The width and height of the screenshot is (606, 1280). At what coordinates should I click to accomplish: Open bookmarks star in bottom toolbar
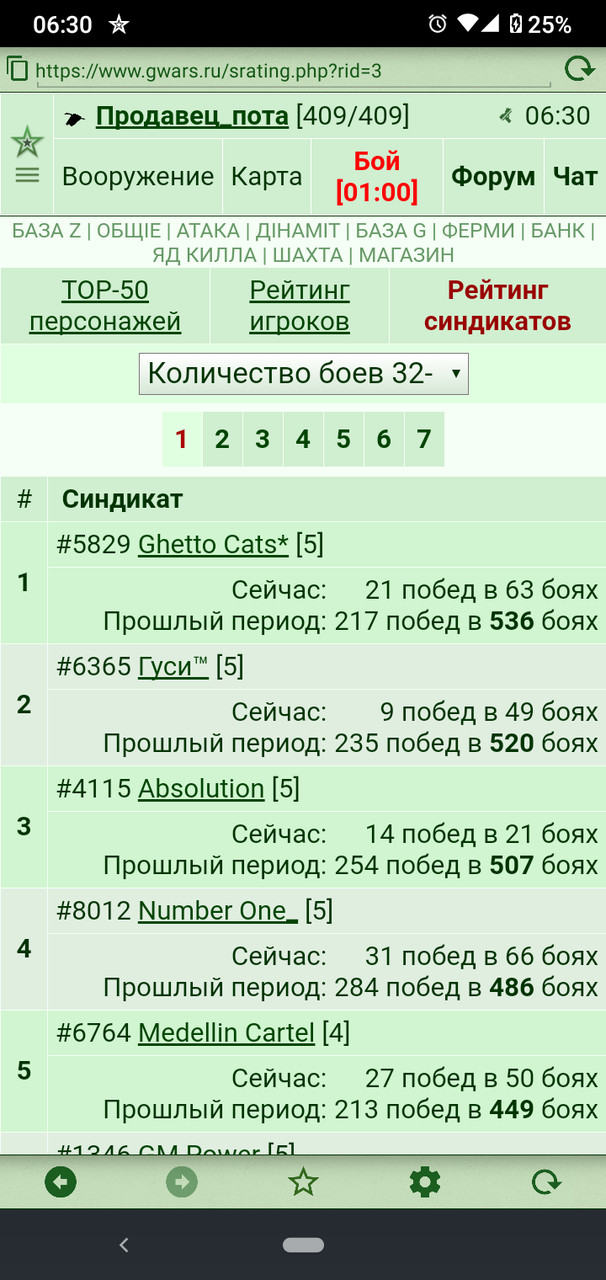tap(303, 1183)
